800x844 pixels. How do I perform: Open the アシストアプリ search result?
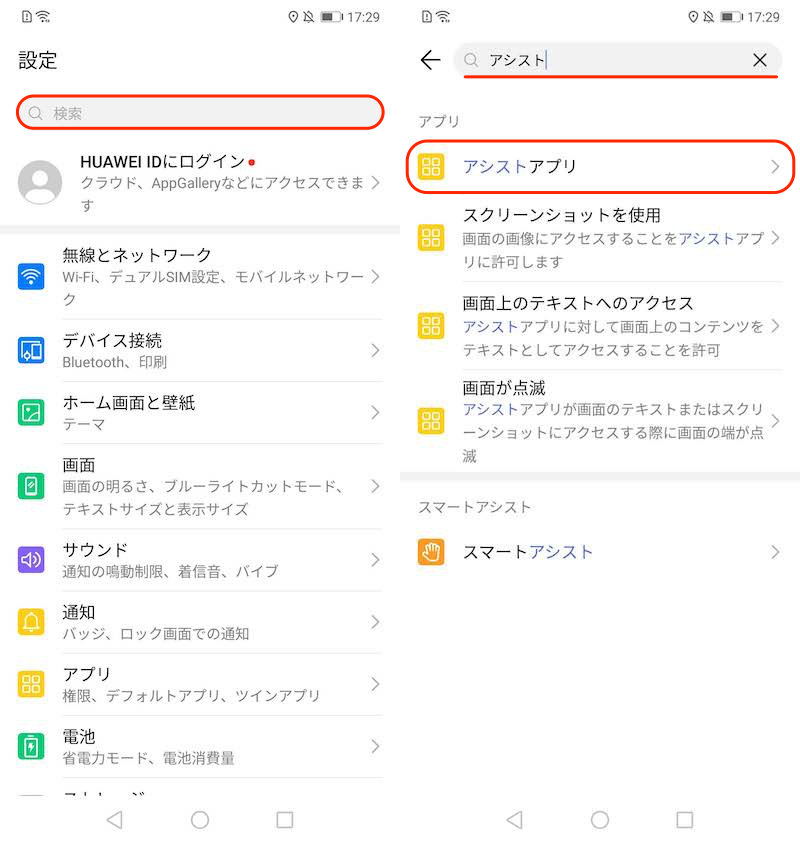coord(600,167)
